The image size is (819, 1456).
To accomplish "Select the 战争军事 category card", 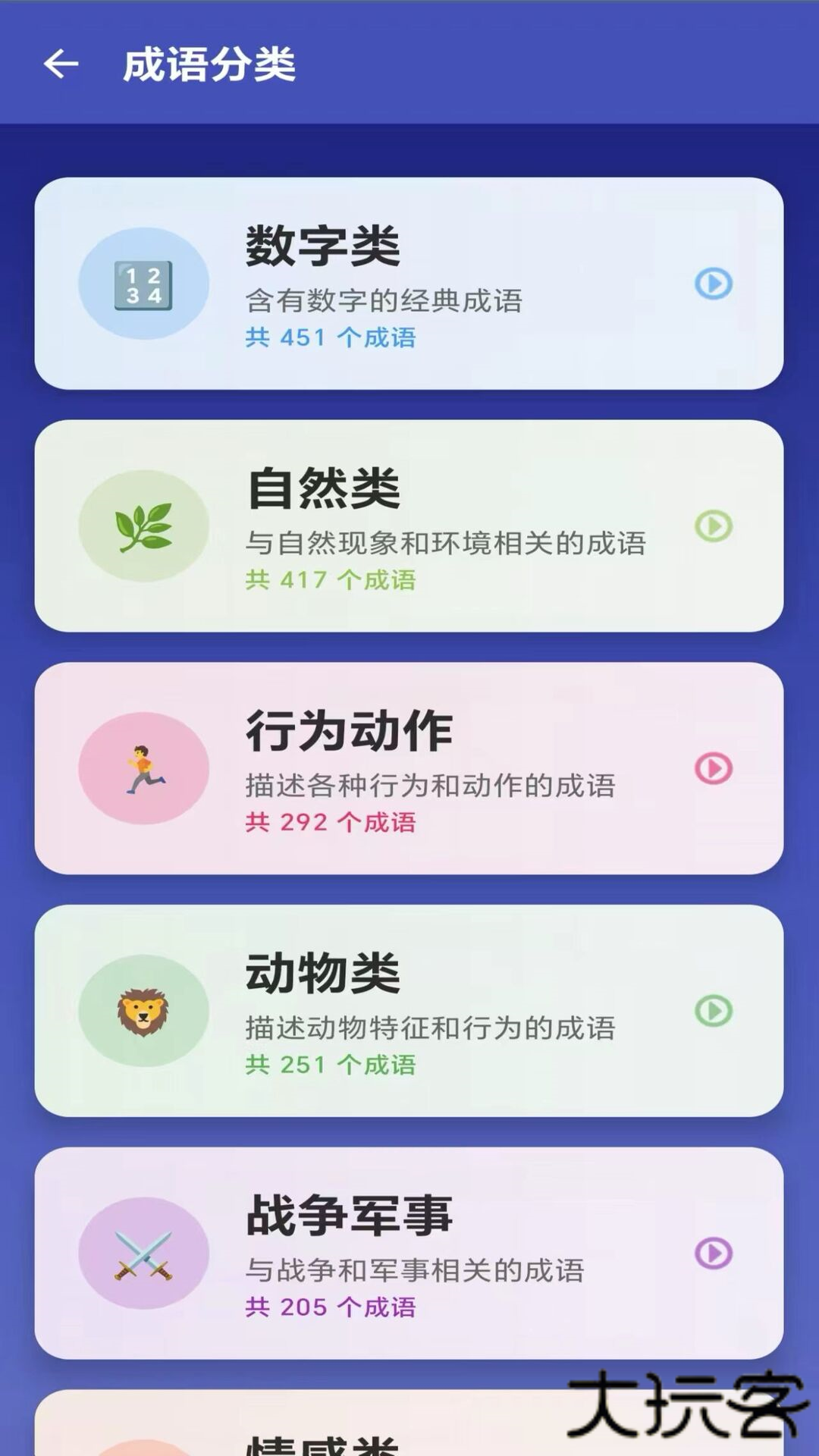I will point(409,1255).
